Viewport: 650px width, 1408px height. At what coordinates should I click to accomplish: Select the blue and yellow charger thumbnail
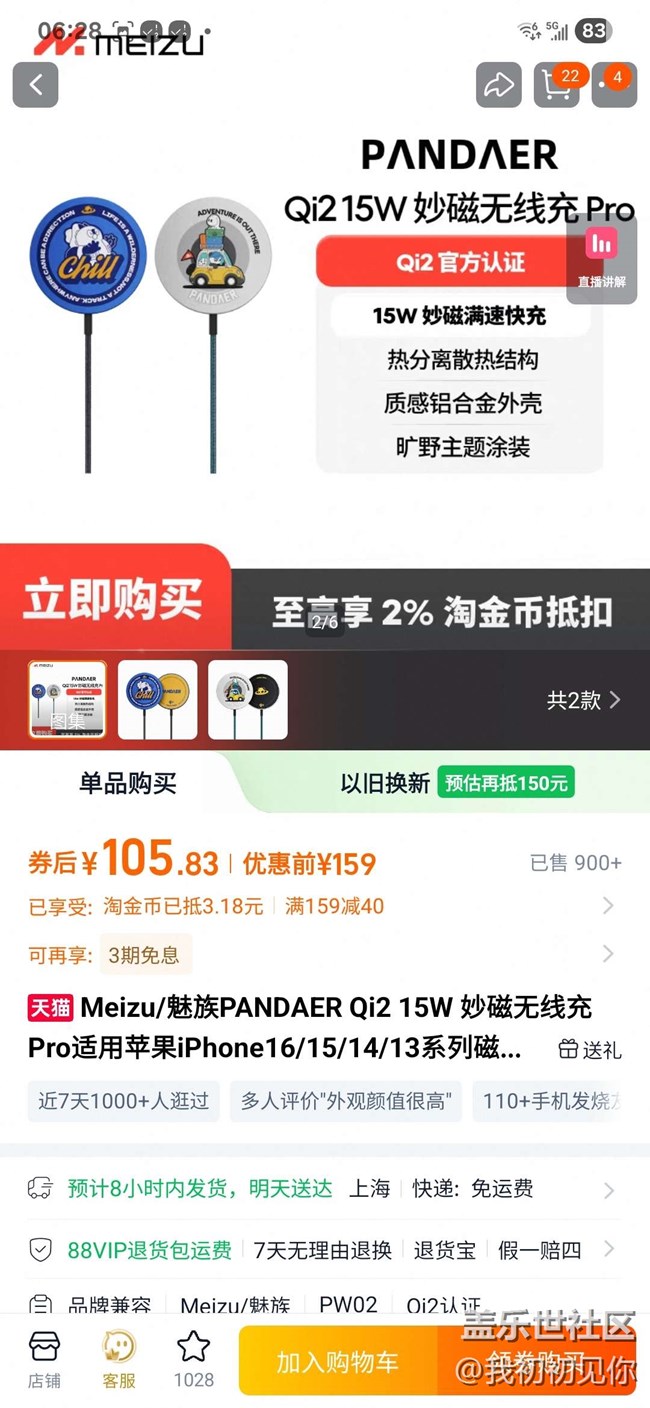click(x=157, y=700)
